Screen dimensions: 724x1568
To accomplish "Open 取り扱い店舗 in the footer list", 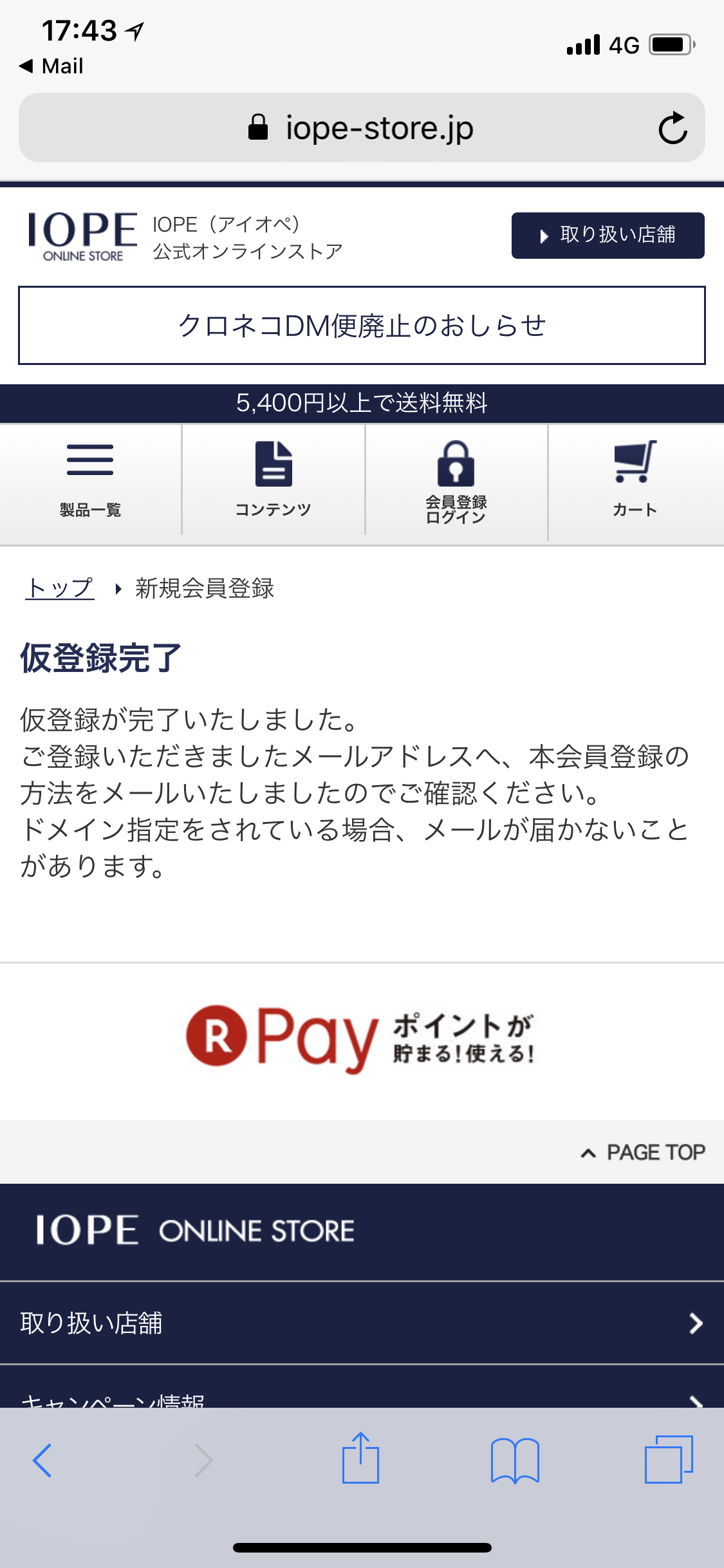I will click(x=362, y=1323).
